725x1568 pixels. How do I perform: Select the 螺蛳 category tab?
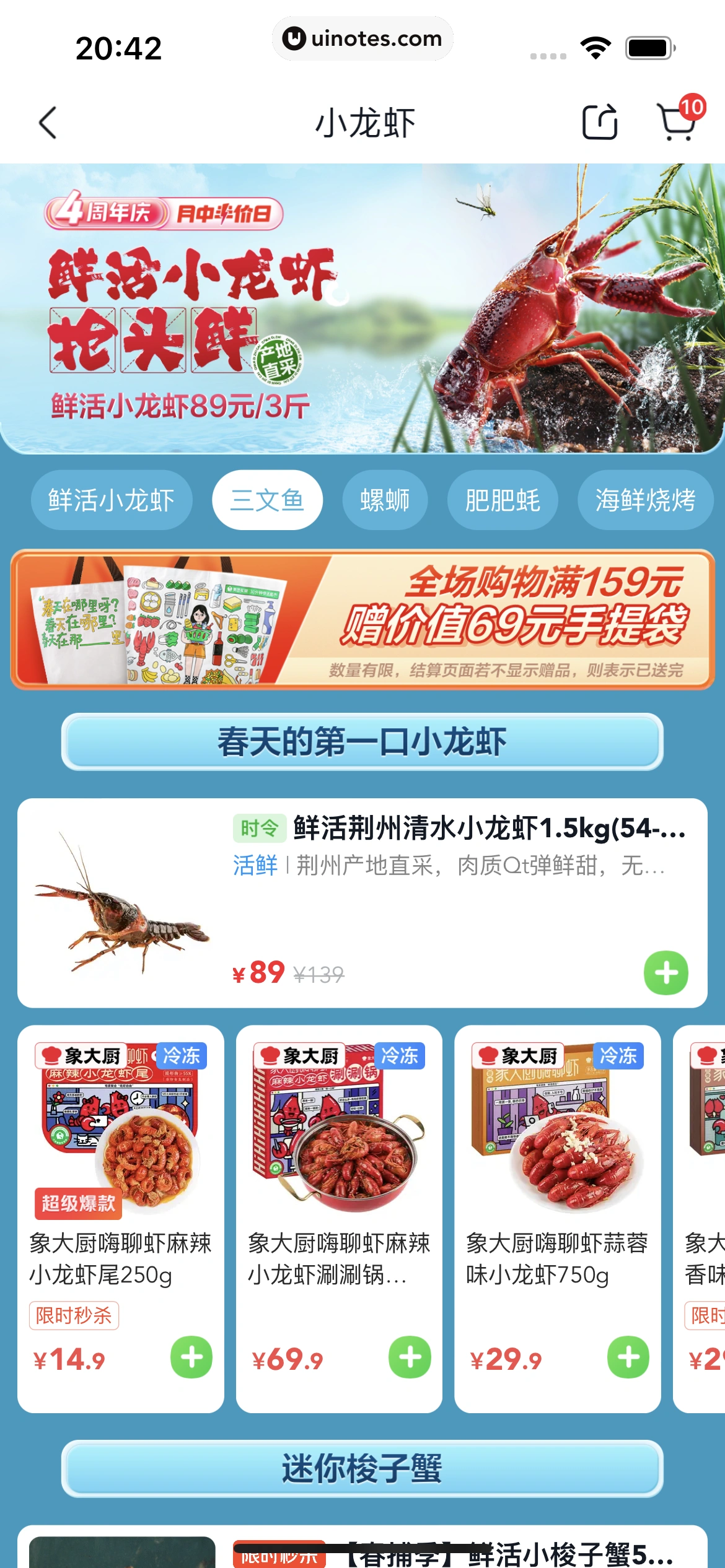tap(385, 500)
